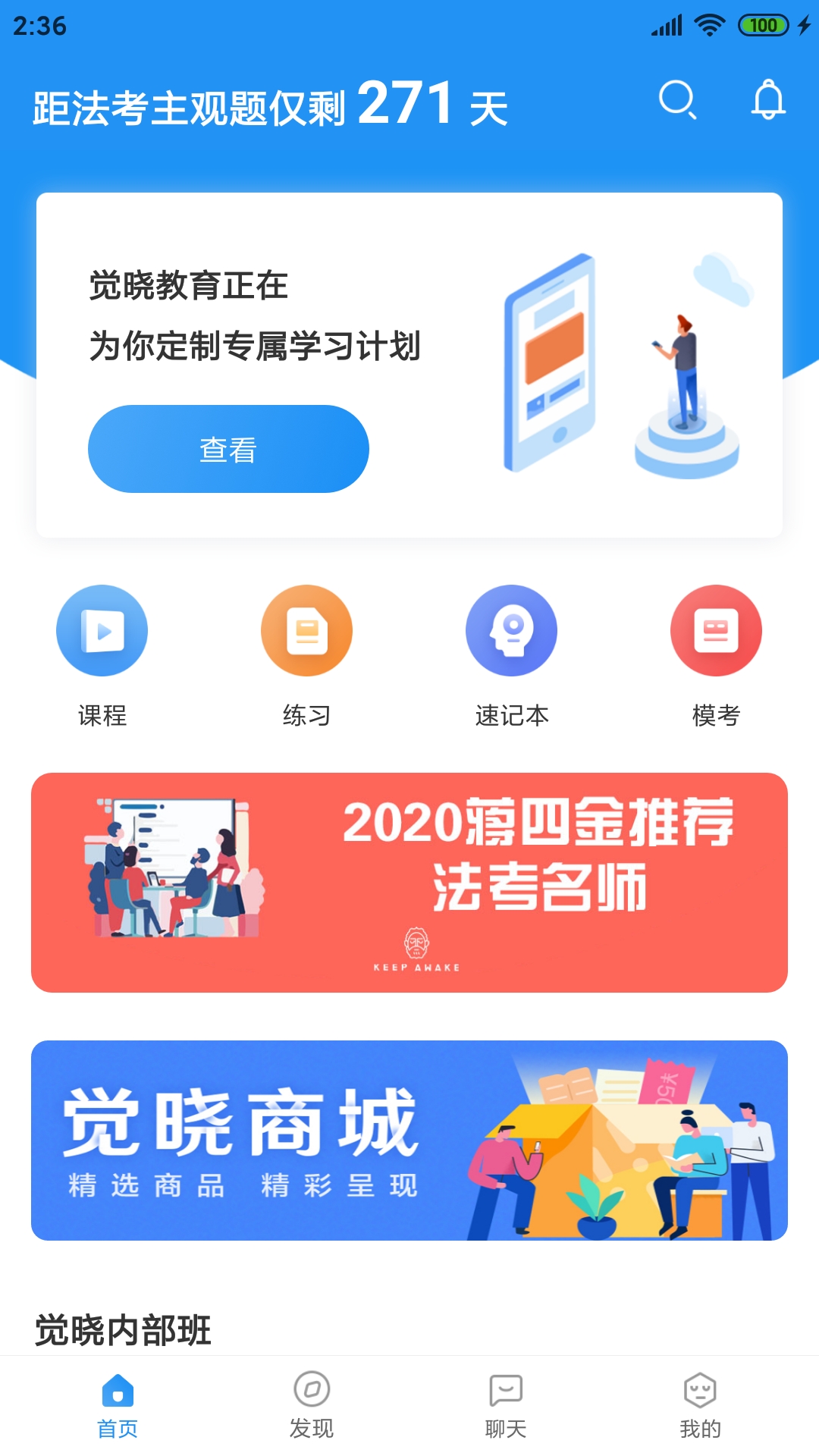Open the 模考 (Mock Exam) icon

(x=716, y=630)
